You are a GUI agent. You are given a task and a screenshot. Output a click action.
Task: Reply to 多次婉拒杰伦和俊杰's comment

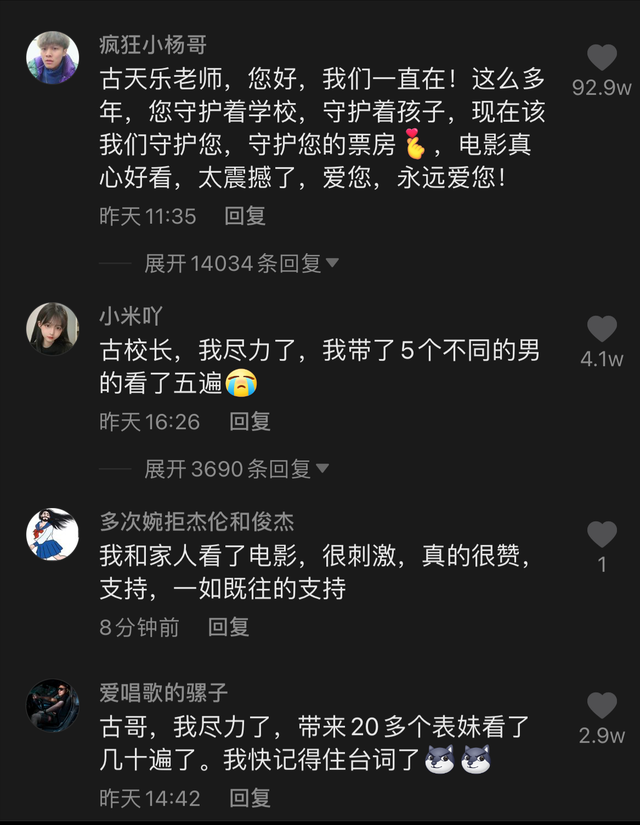(x=228, y=627)
